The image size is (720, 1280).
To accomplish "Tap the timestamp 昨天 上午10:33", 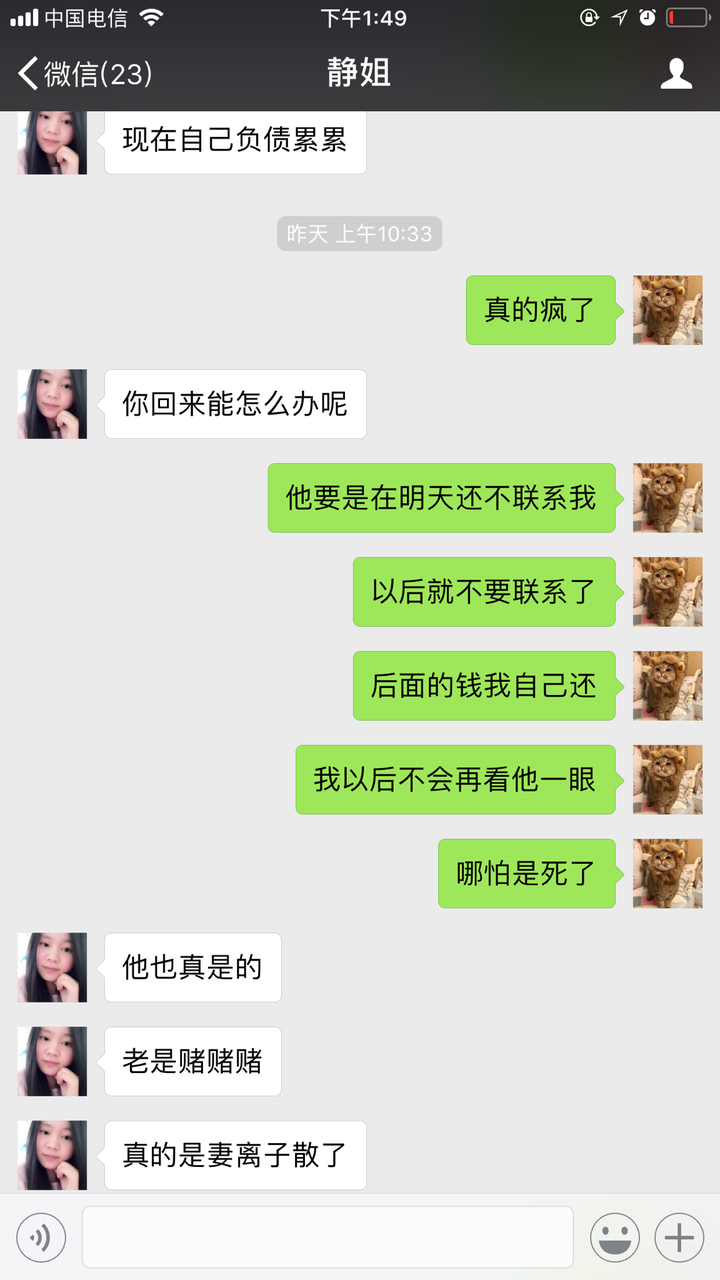I will click(x=359, y=234).
